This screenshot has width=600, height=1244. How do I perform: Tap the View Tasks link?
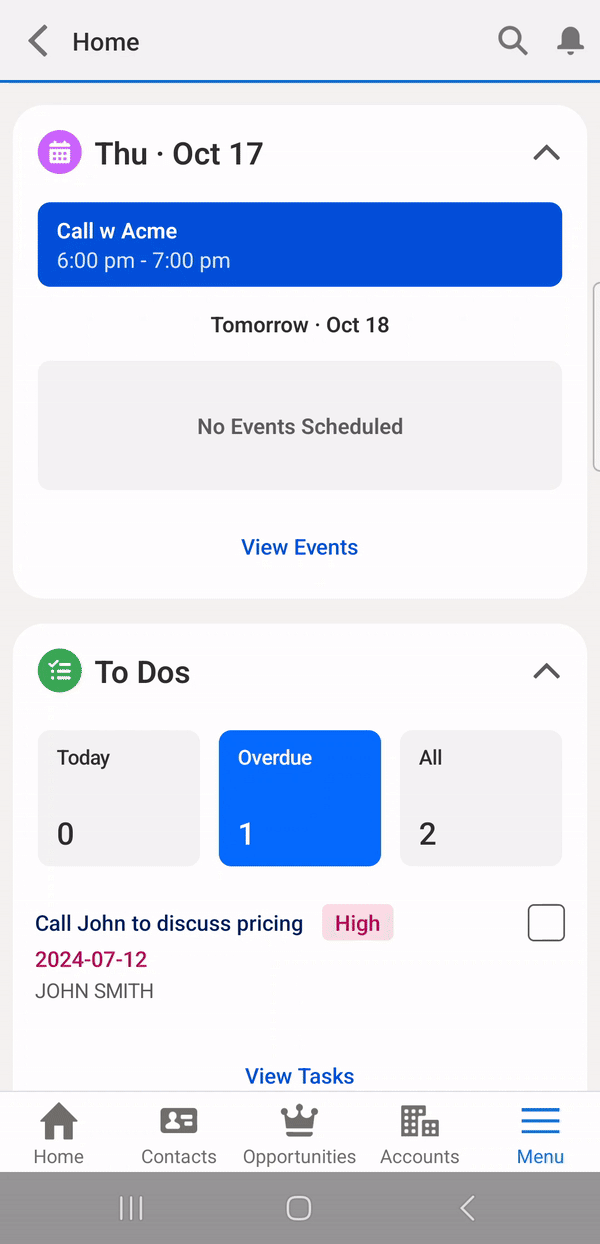(300, 1076)
